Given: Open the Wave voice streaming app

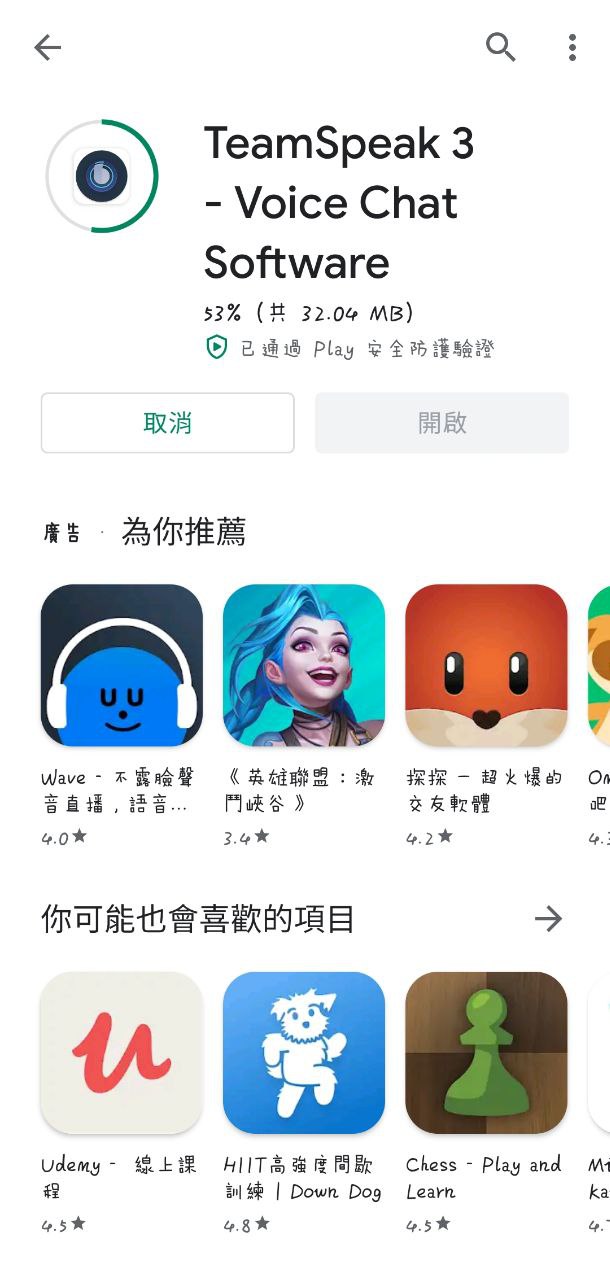Looking at the screenshot, I should pyautogui.click(x=122, y=665).
